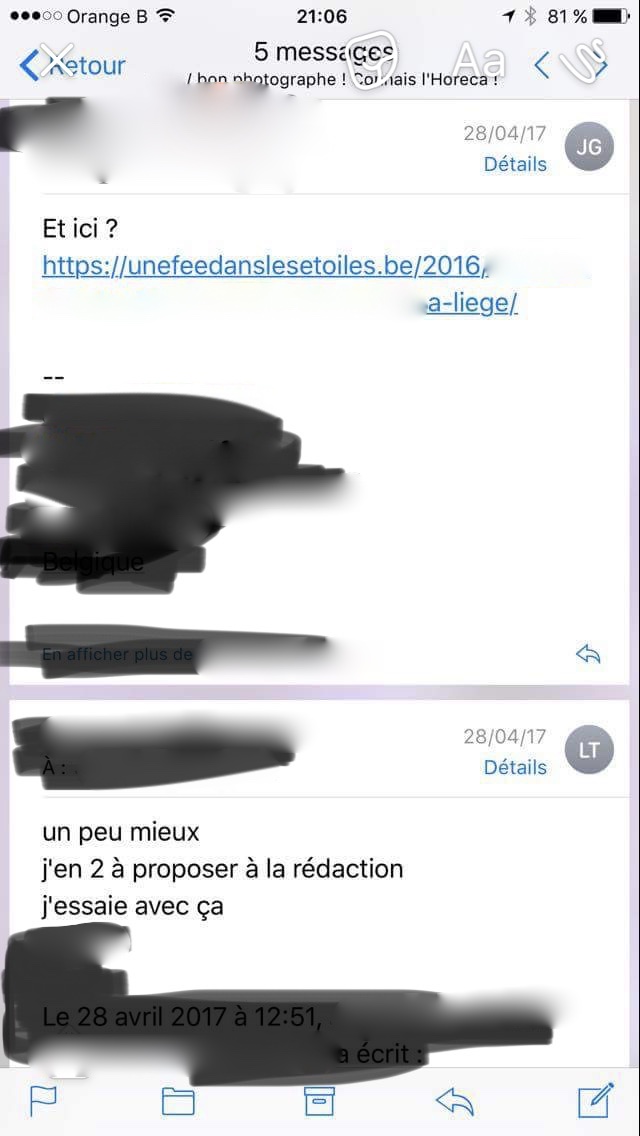640x1136 pixels.
Task: Tap the JG sender avatar
Action: click(589, 147)
